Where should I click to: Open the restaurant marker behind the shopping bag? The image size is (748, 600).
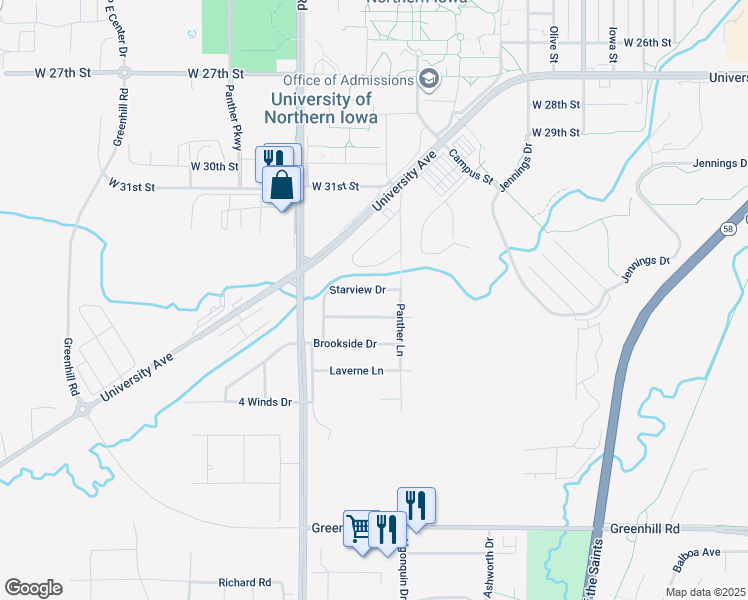click(x=268, y=160)
